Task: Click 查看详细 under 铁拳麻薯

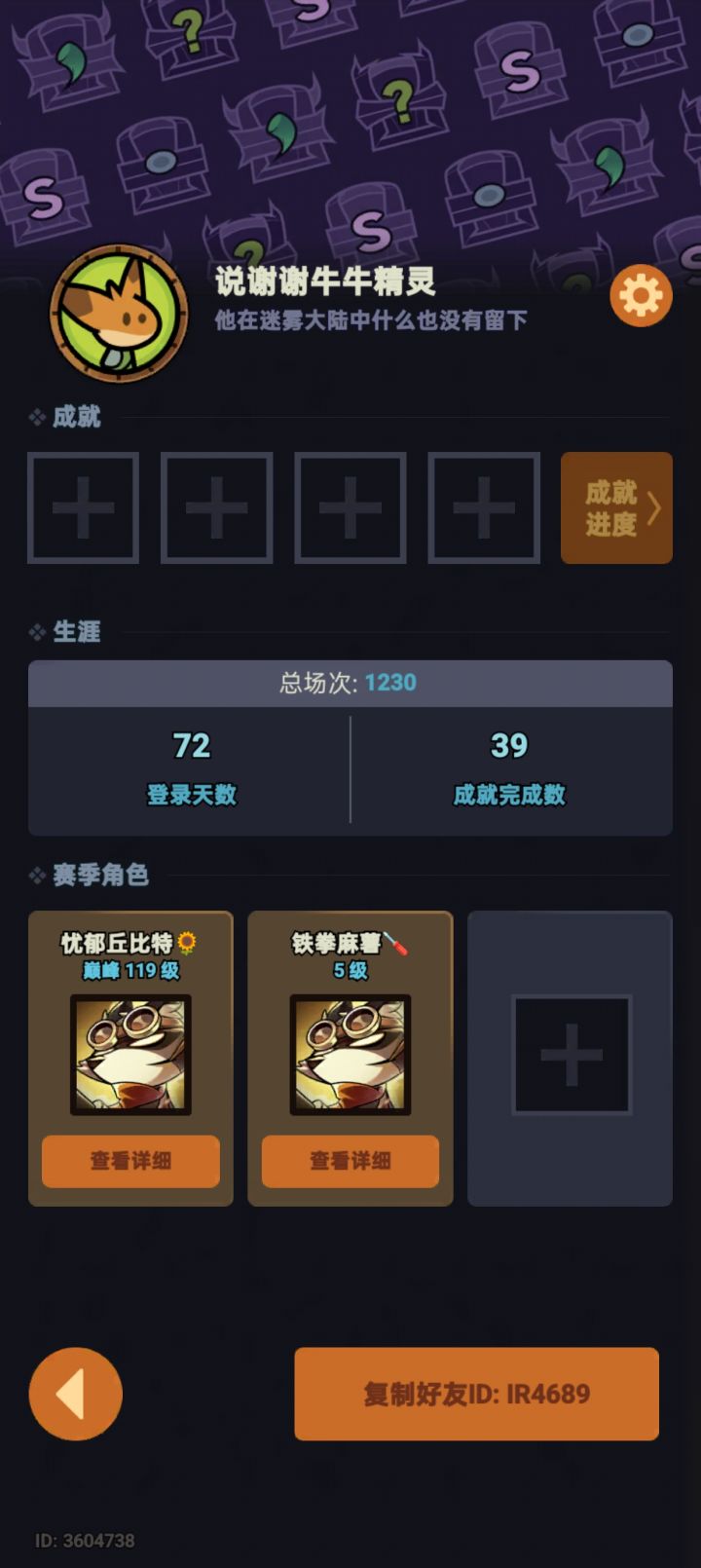Action: click(x=350, y=1162)
